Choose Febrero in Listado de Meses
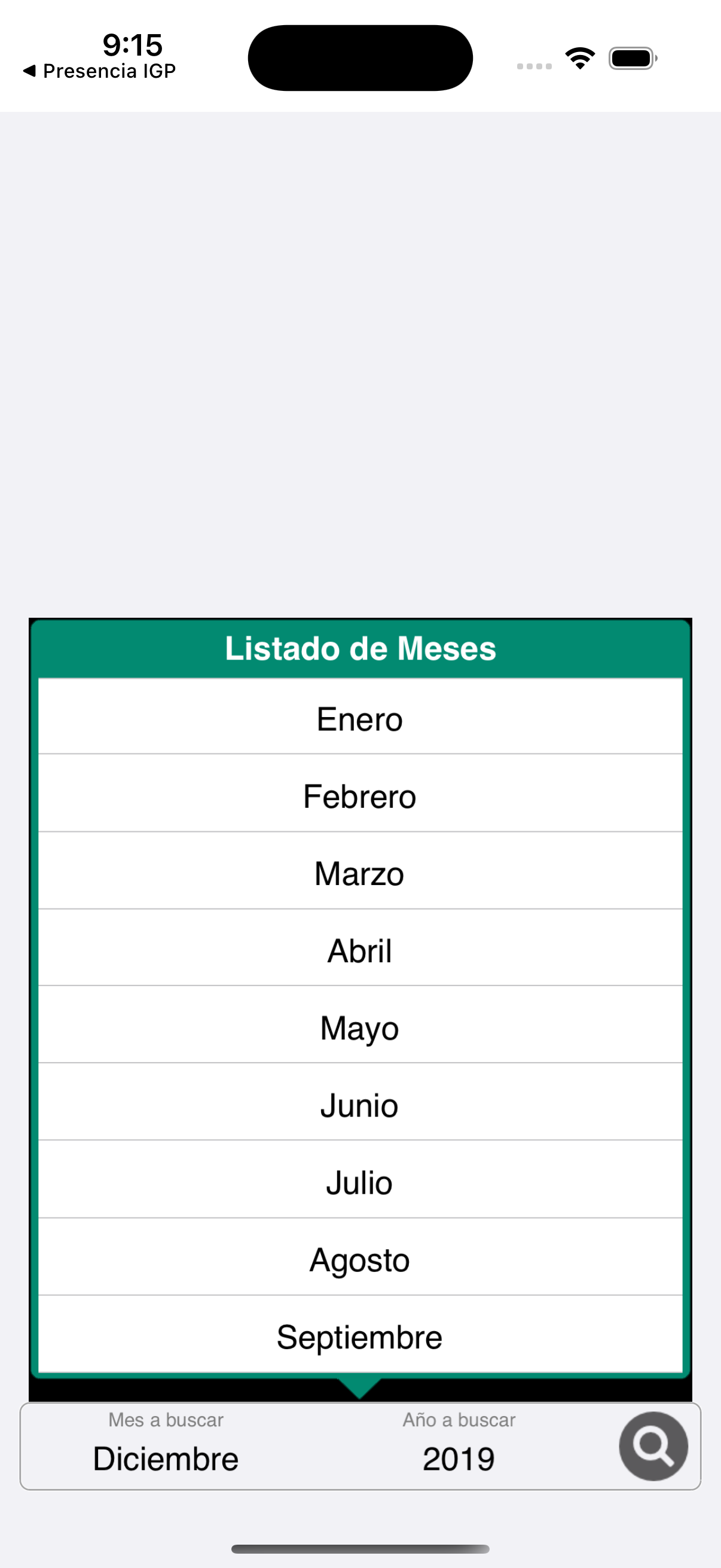Screen dimensions: 721x1568 click(360, 794)
